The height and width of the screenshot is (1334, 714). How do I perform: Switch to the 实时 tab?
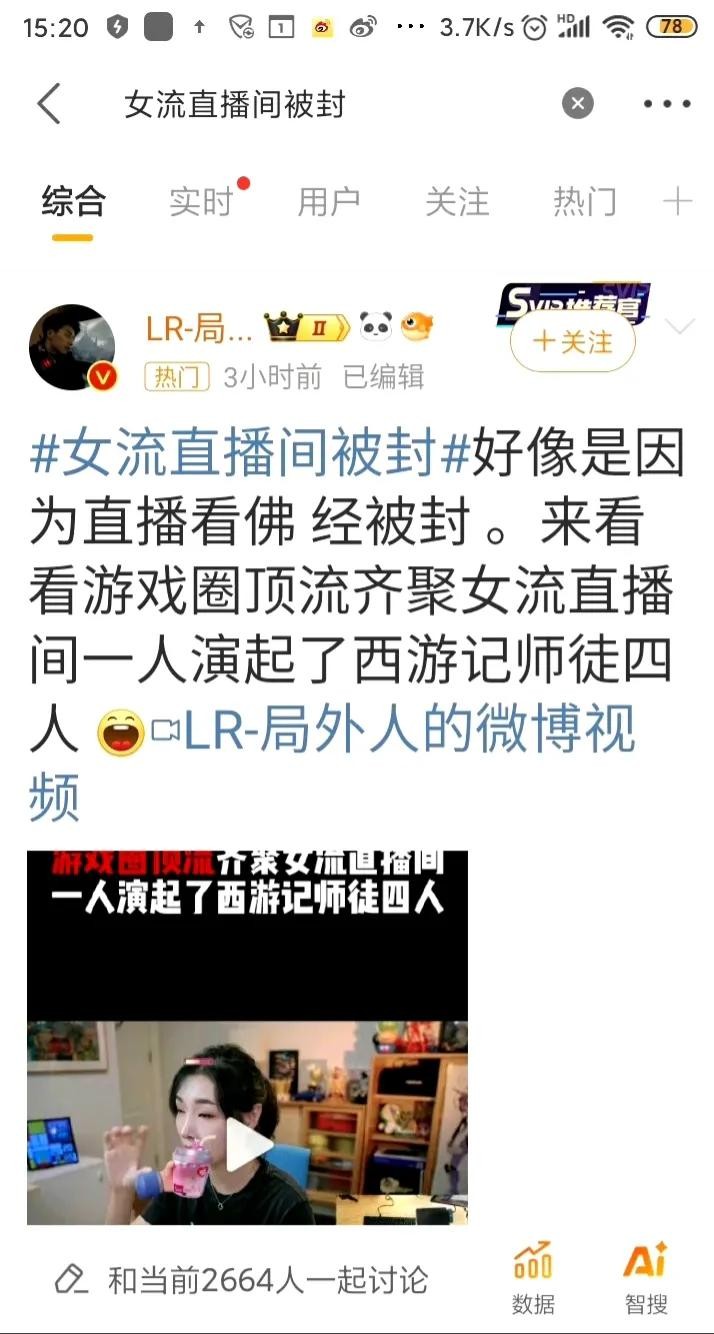coord(201,202)
